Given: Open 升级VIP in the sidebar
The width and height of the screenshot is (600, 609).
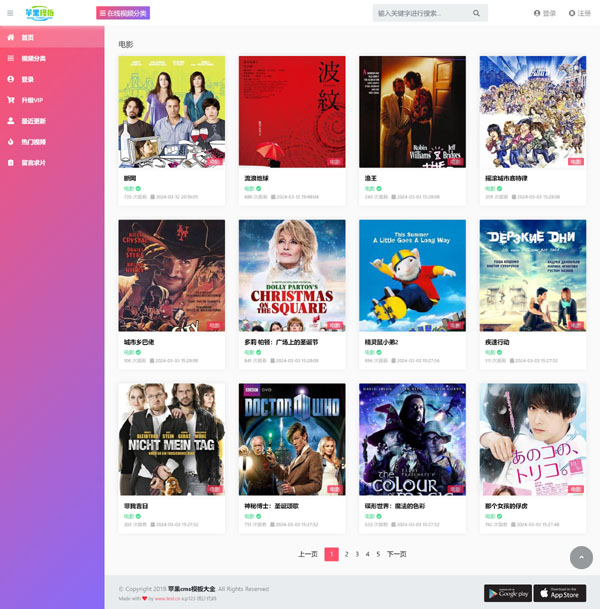Looking at the screenshot, I should tap(33, 100).
